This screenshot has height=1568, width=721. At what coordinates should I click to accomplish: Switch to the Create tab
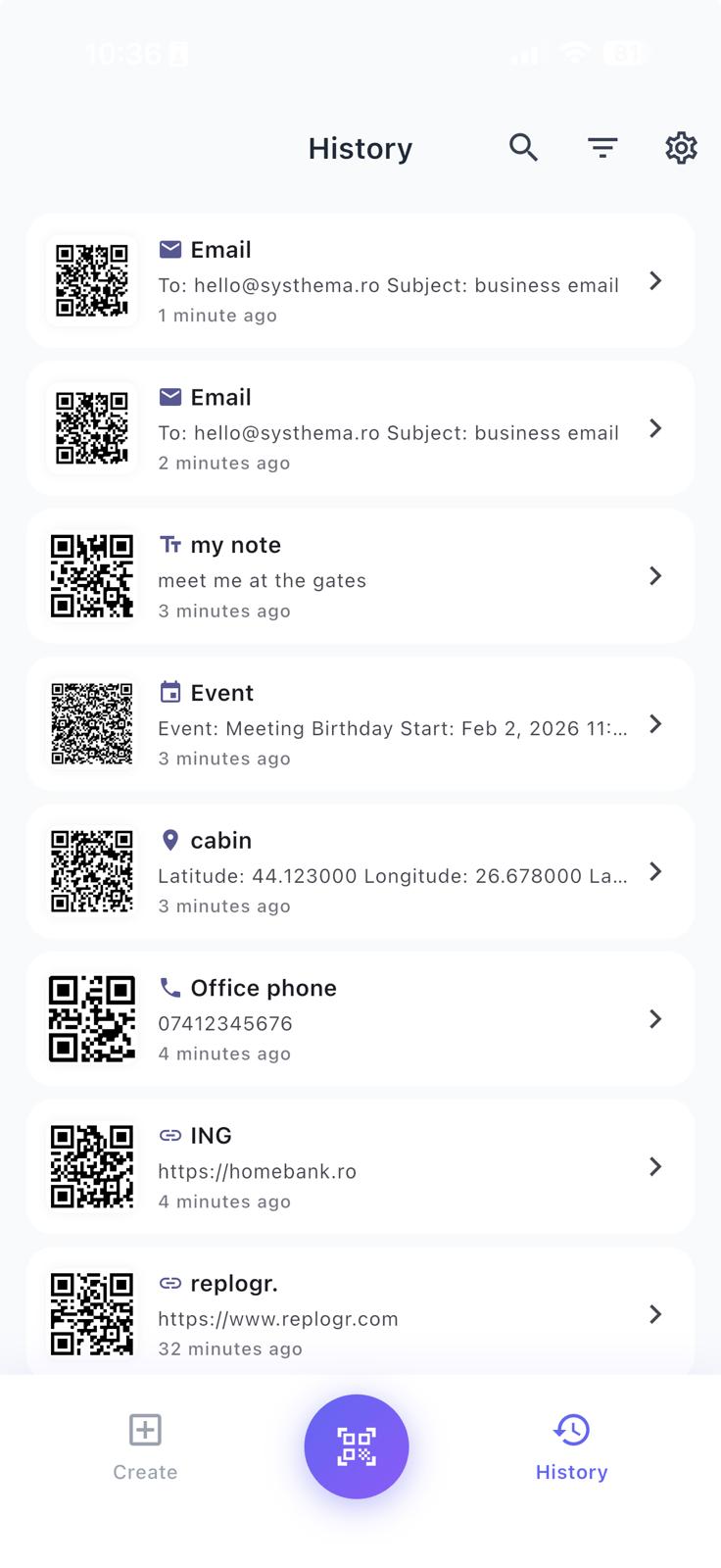click(145, 1447)
